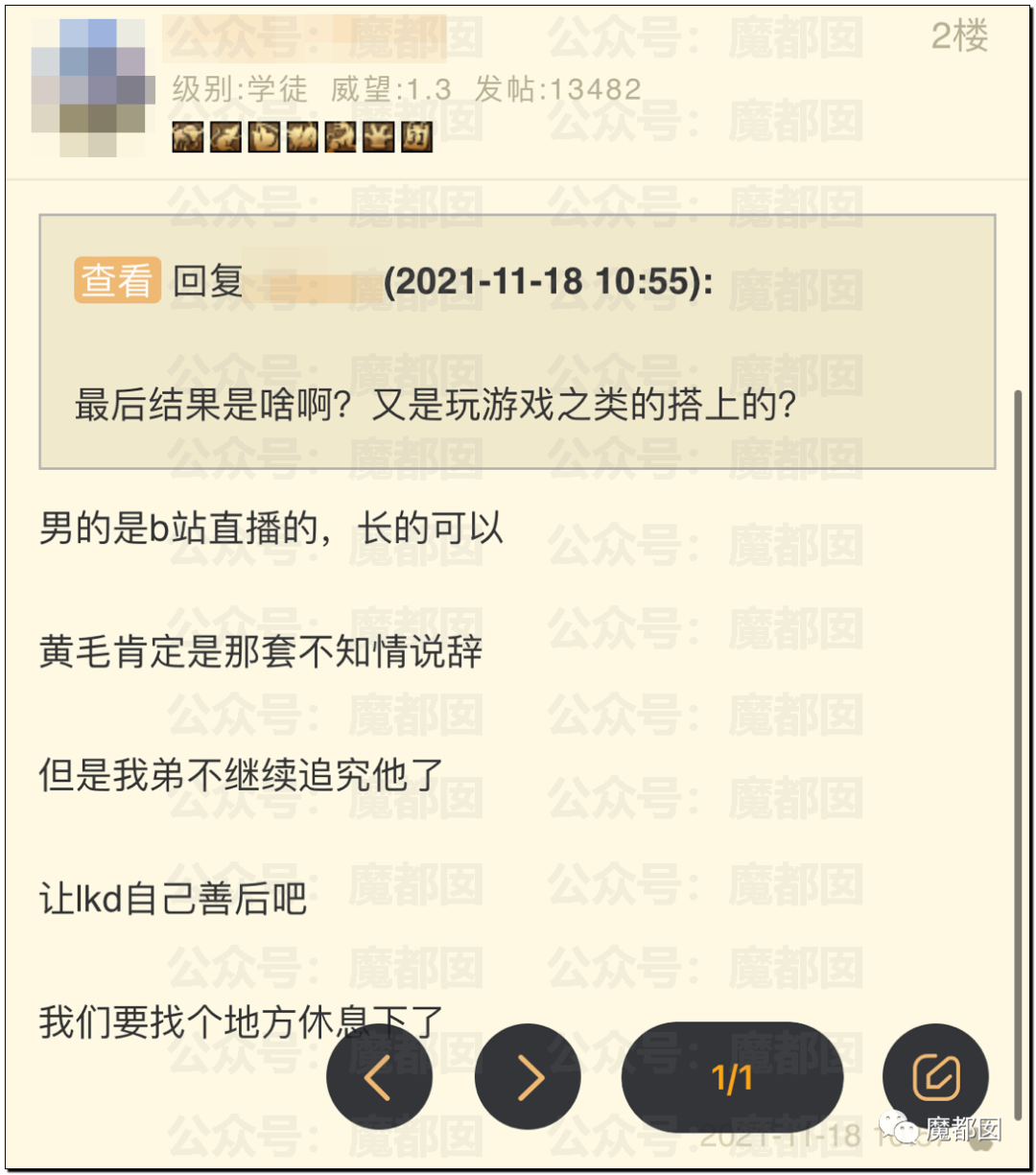The height and width of the screenshot is (1175, 1036).
Task: Go to the next page arrow
Action: click(x=528, y=1076)
